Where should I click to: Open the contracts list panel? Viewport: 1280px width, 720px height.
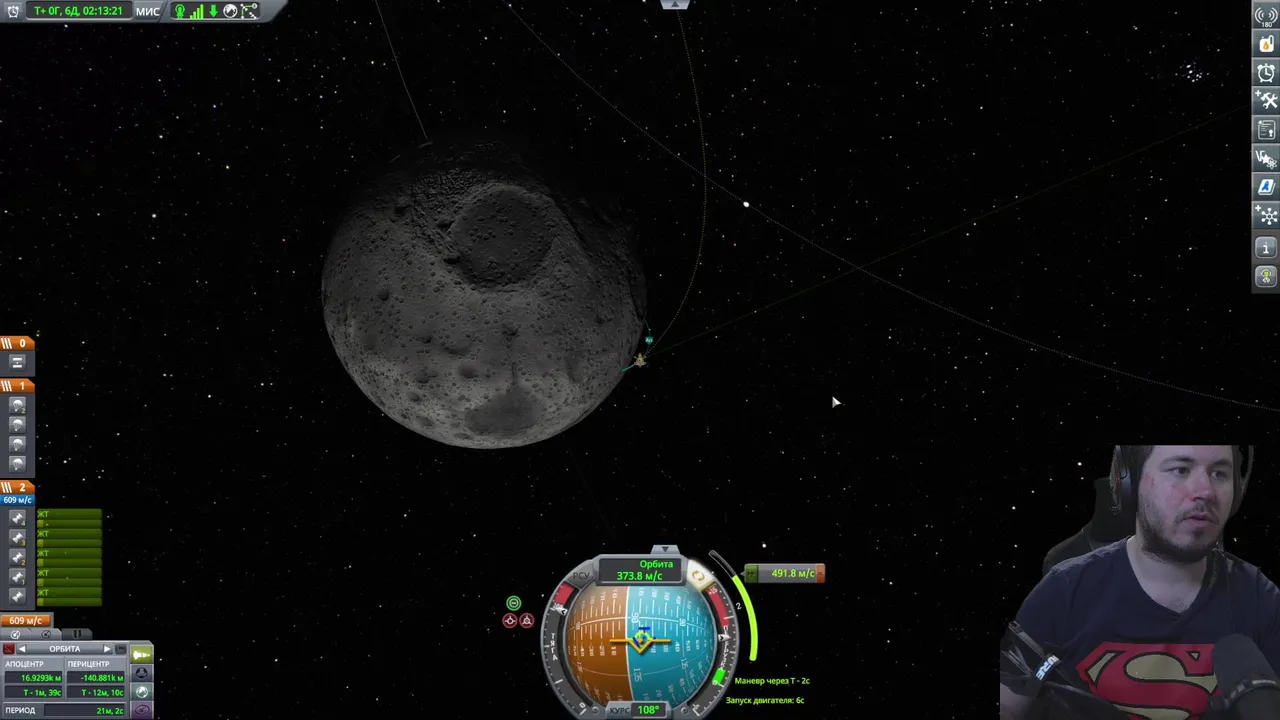click(1266, 130)
